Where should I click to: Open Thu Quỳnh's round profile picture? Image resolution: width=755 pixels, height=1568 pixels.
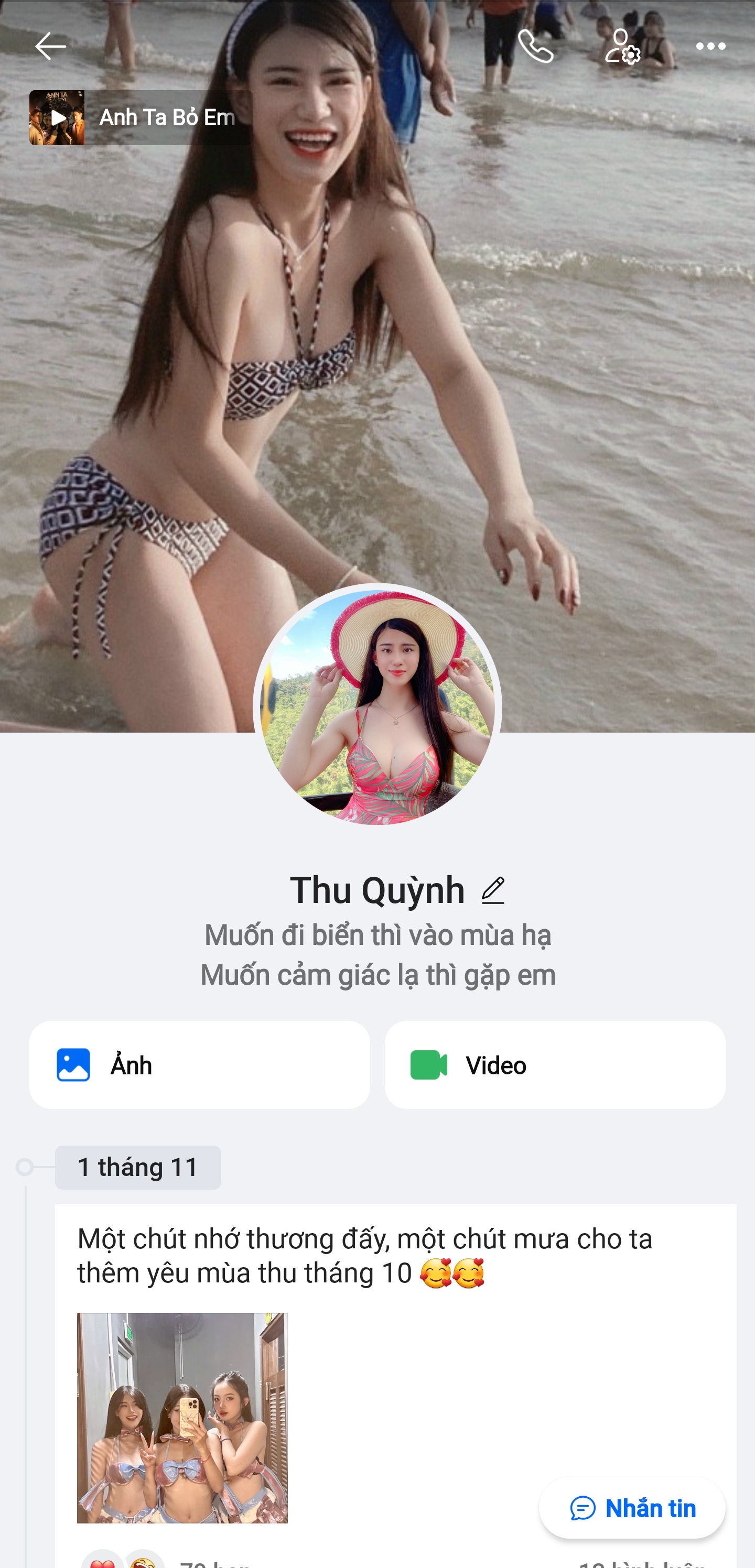click(377, 707)
